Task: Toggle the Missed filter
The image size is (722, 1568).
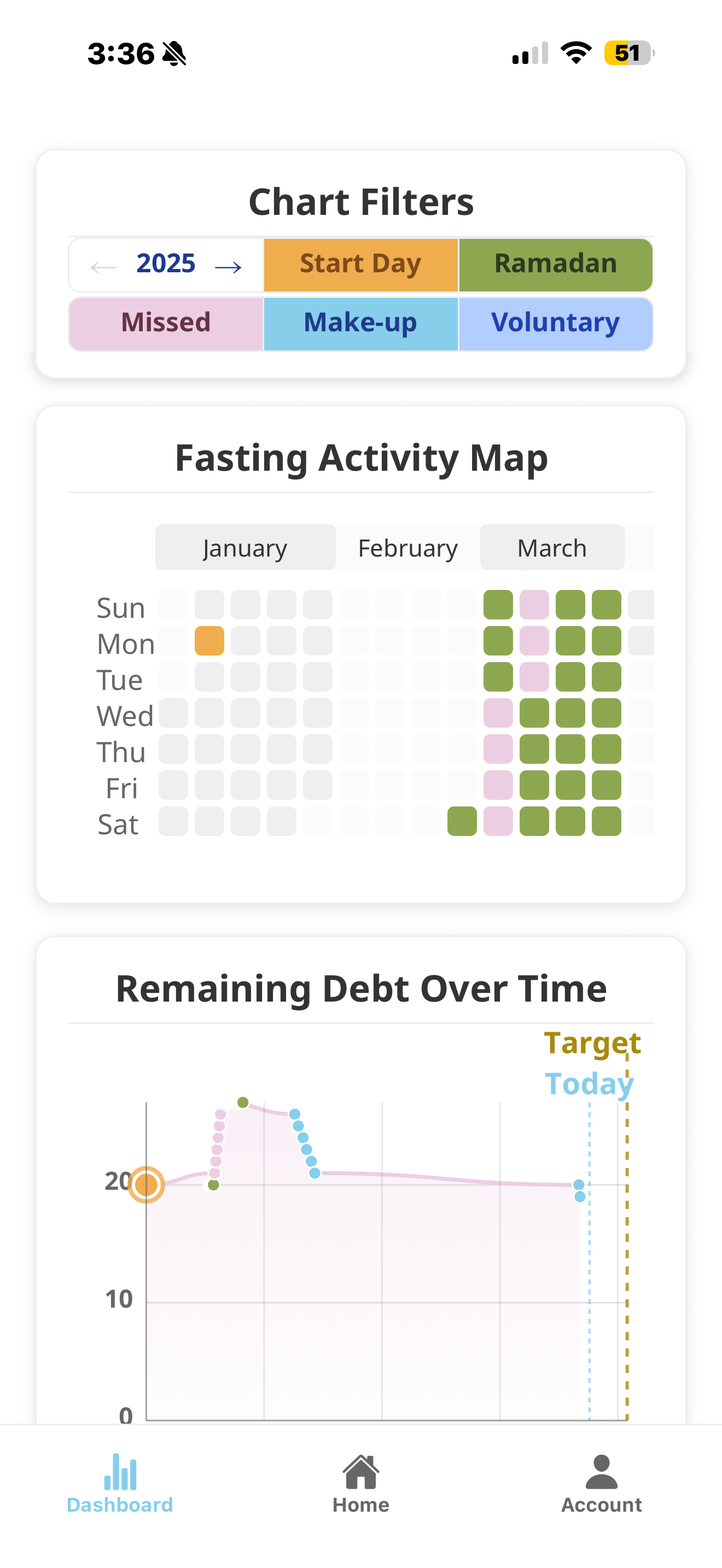Action: pos(166,323)
